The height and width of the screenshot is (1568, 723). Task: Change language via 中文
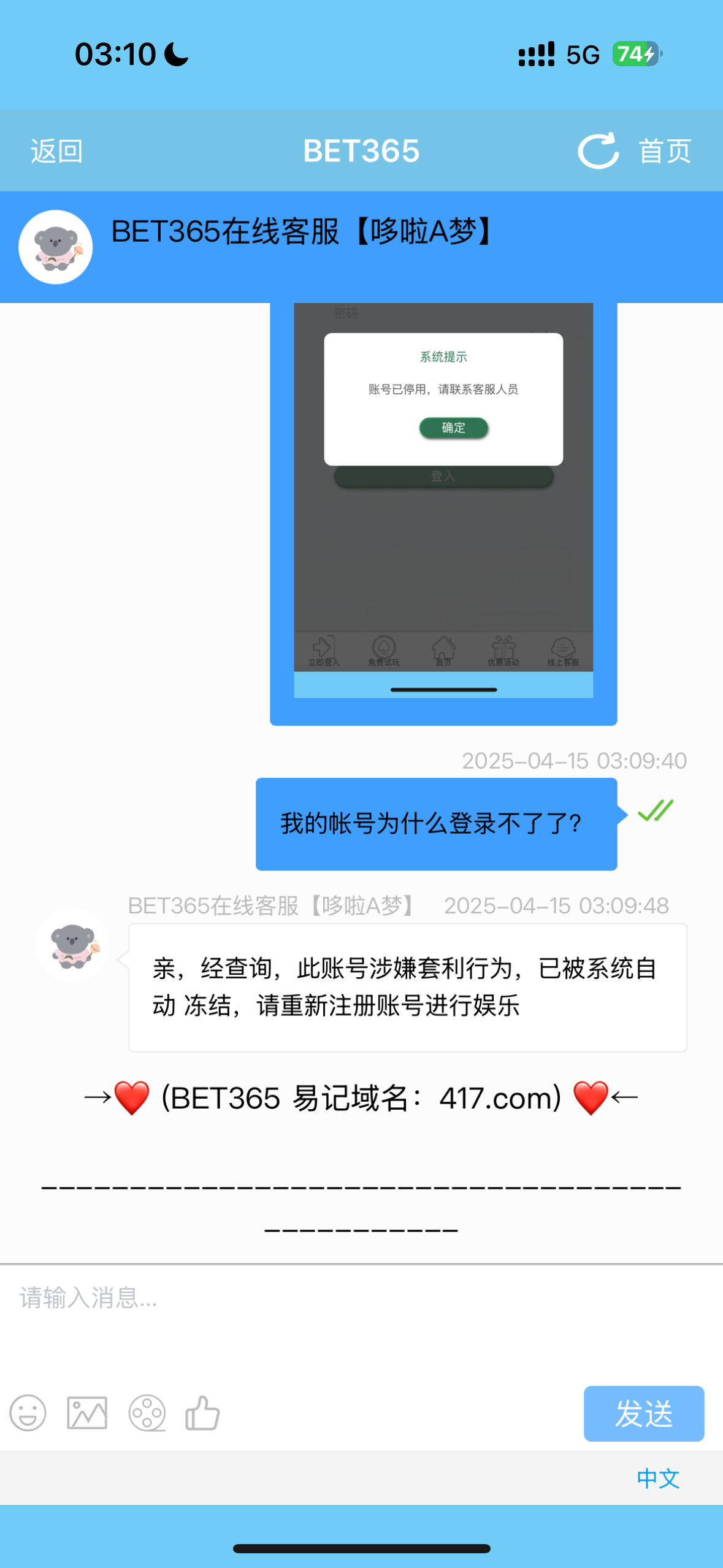pyautogui.click(x=658, y=1478)
